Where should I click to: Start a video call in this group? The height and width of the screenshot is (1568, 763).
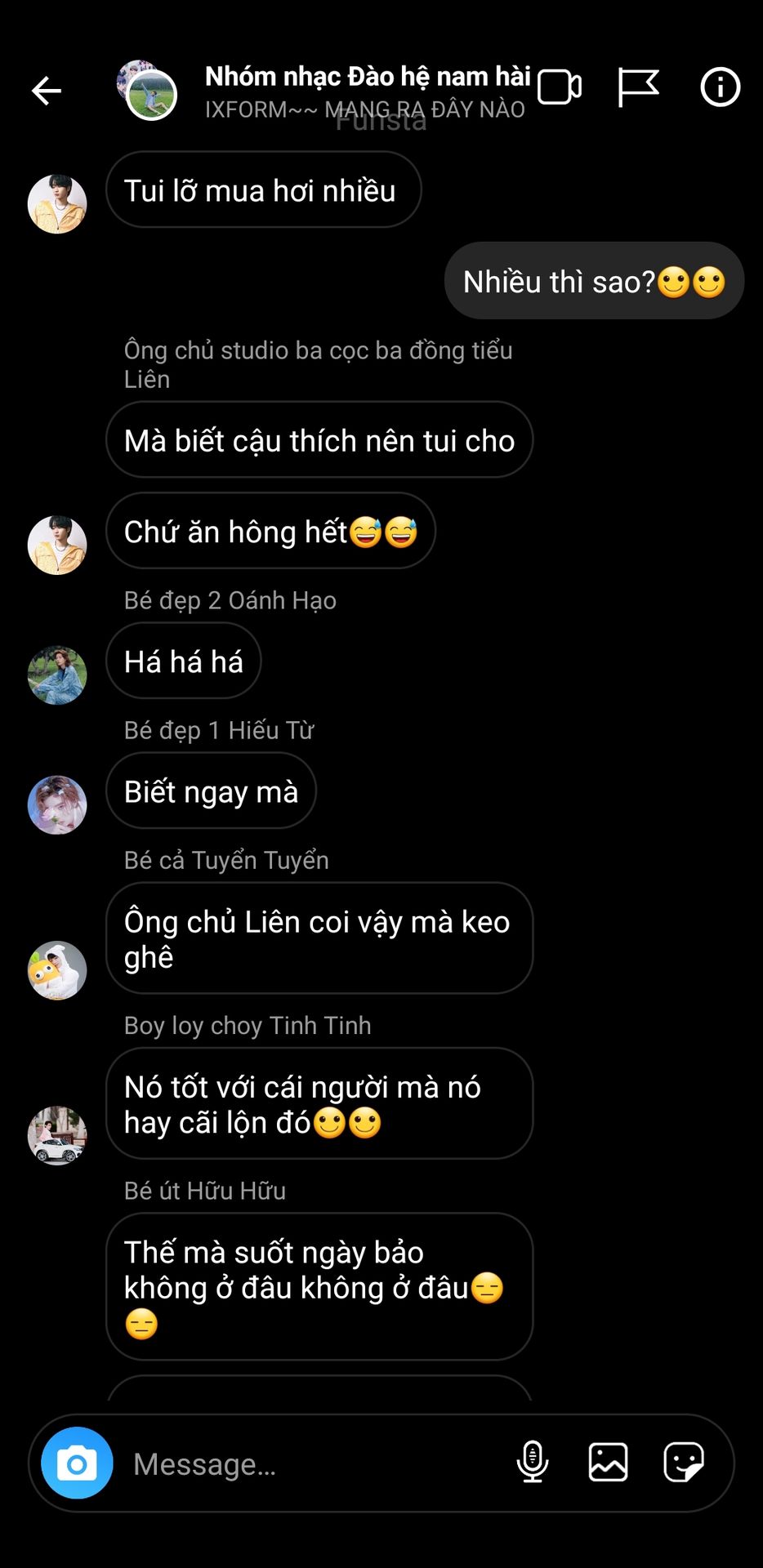tap(560, 87)
